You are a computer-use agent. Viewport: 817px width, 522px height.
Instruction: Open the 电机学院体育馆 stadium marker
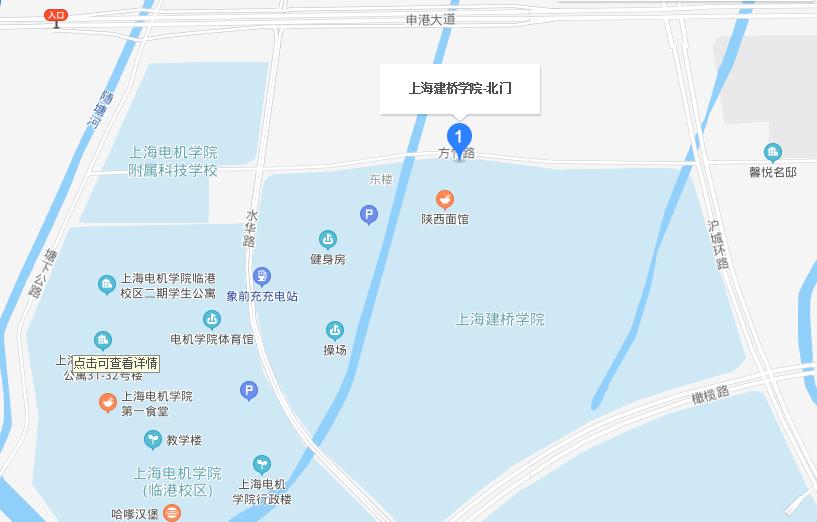click(211, 319)
